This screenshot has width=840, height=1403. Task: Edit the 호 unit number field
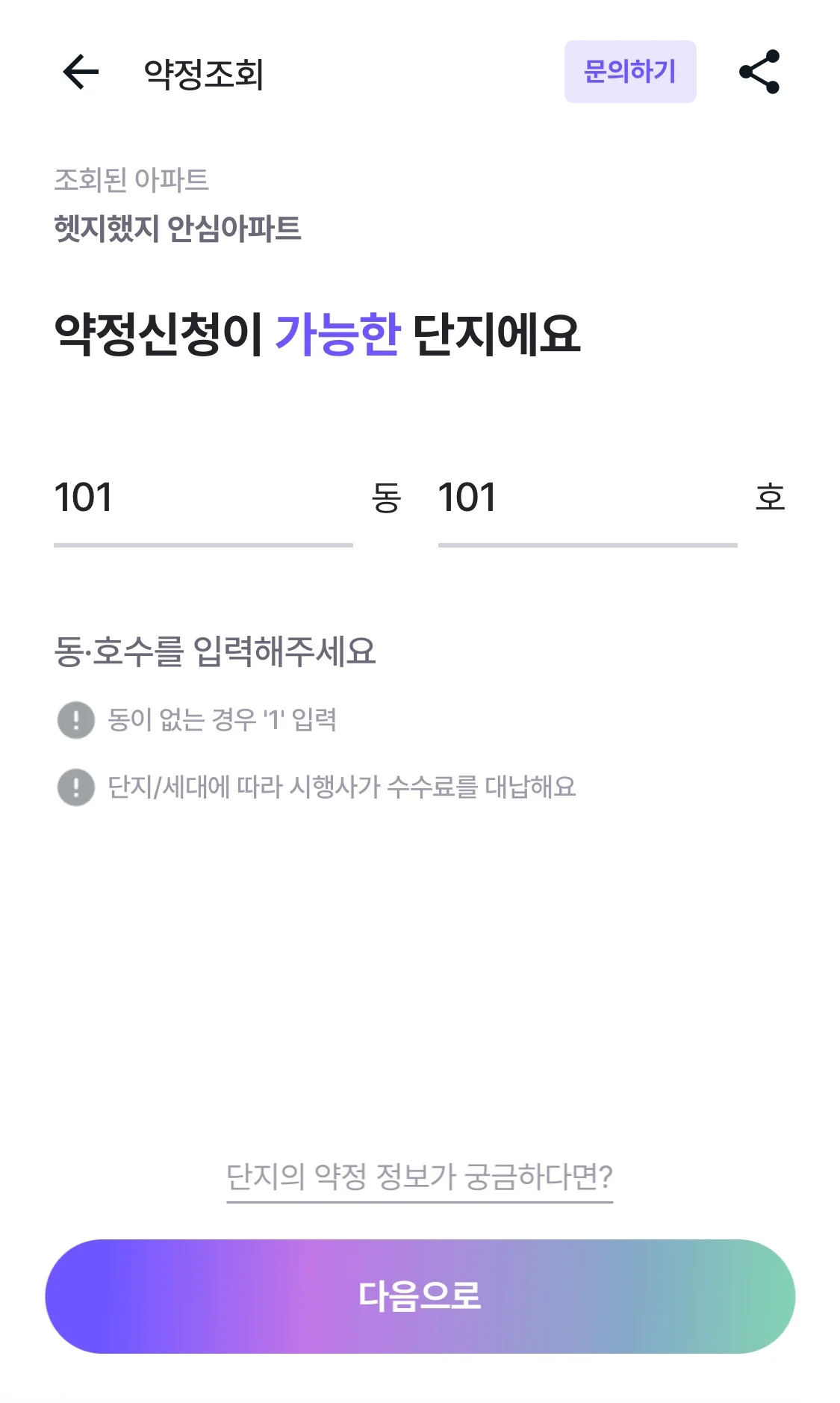point(587,498)
